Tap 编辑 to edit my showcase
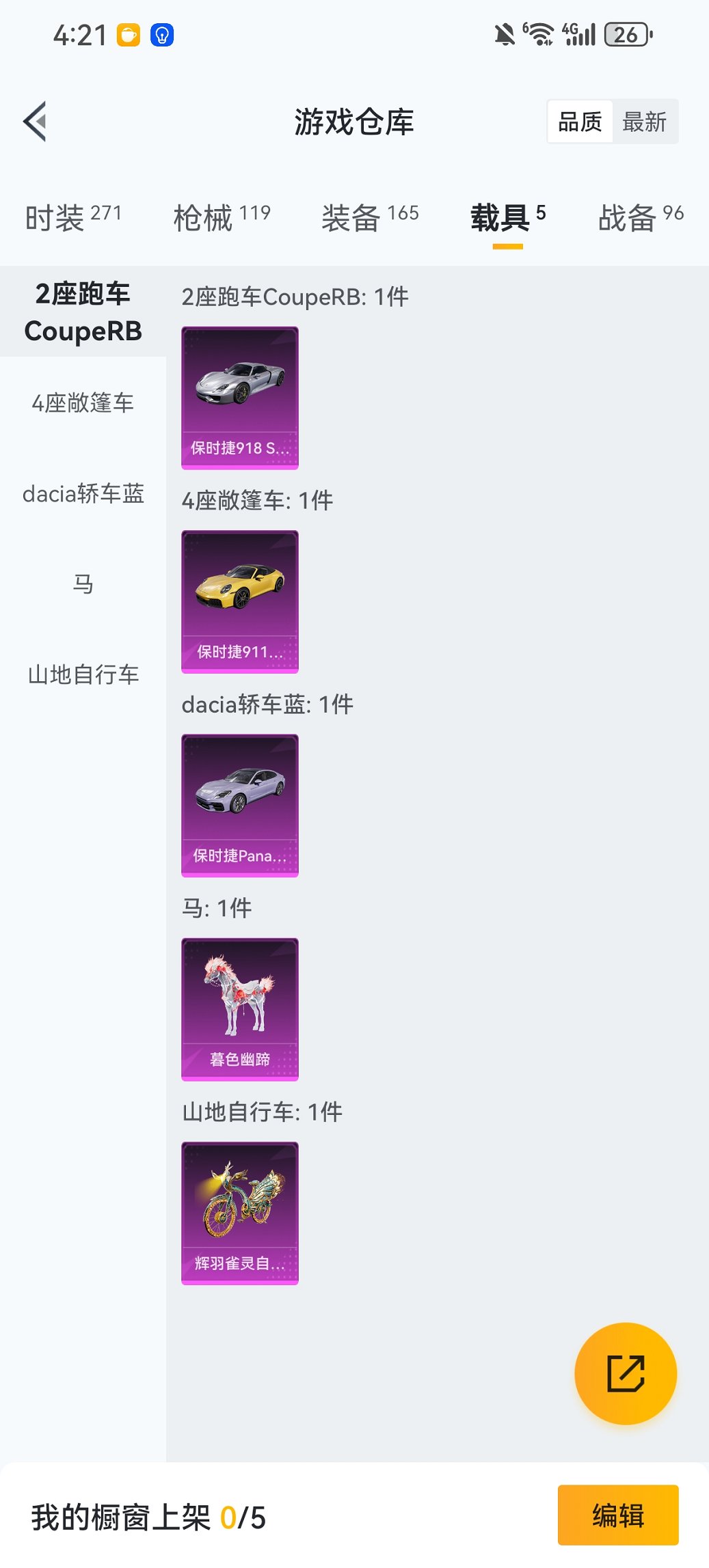Image resolution: width=709 pixels, height=1568 pixels. 618,1515
